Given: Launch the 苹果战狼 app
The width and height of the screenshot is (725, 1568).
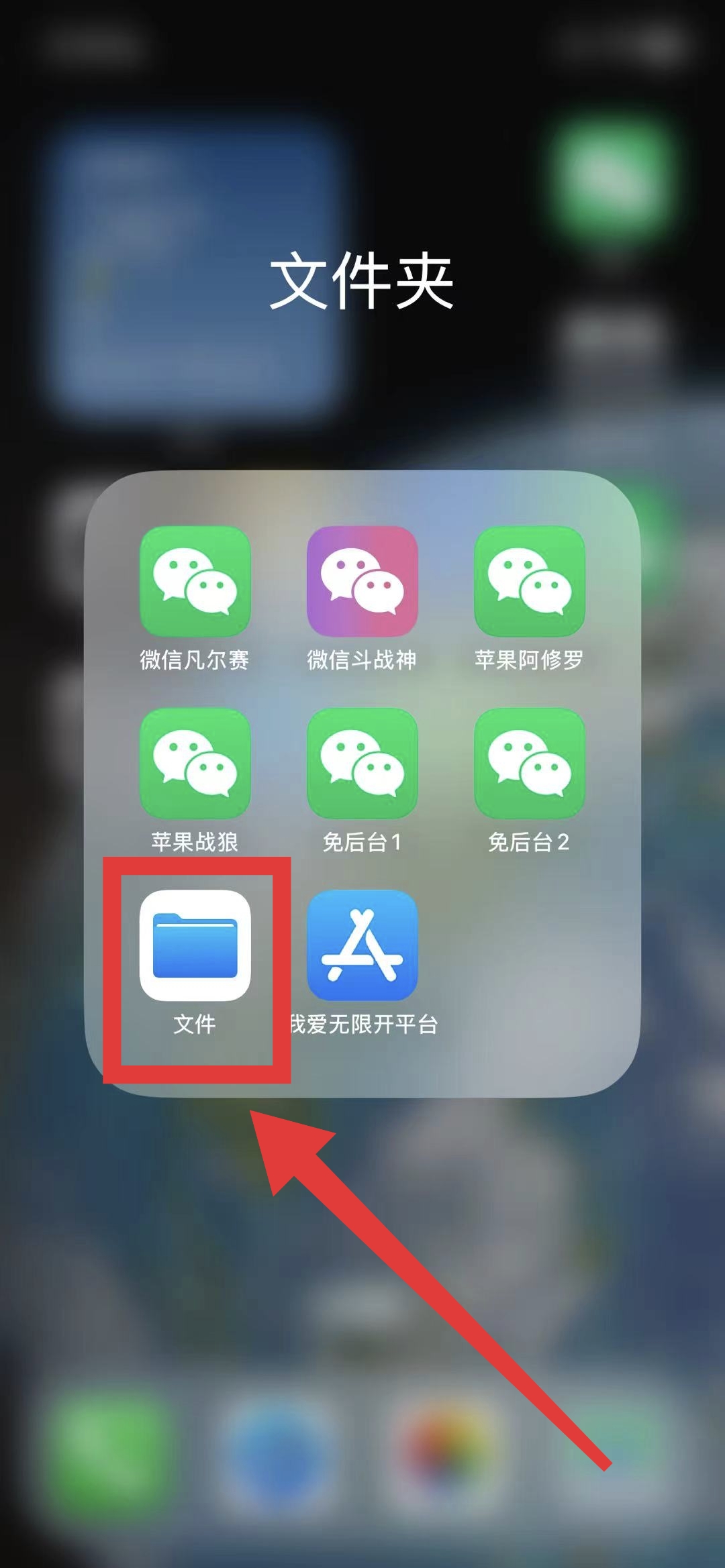Looking at the screenshot, I should coord(195,763).
